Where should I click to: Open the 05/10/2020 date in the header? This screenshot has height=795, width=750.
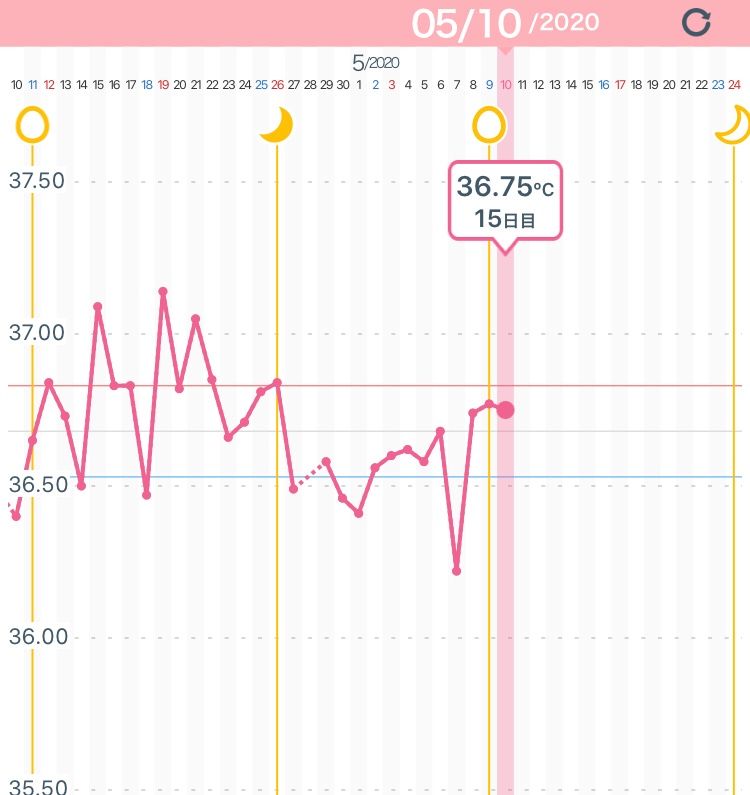click(505, 23)
